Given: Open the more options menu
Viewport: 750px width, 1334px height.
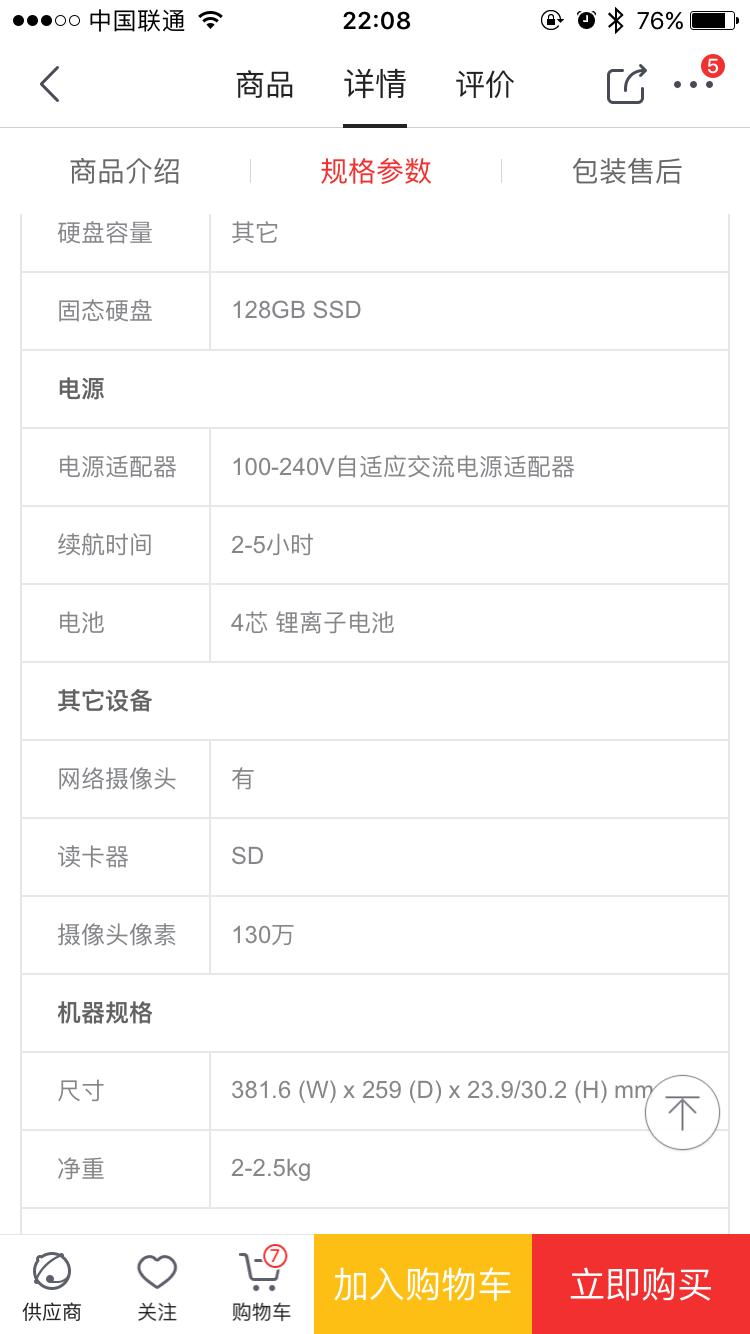Looking at the screenshot, I should [x=694, y=85].
